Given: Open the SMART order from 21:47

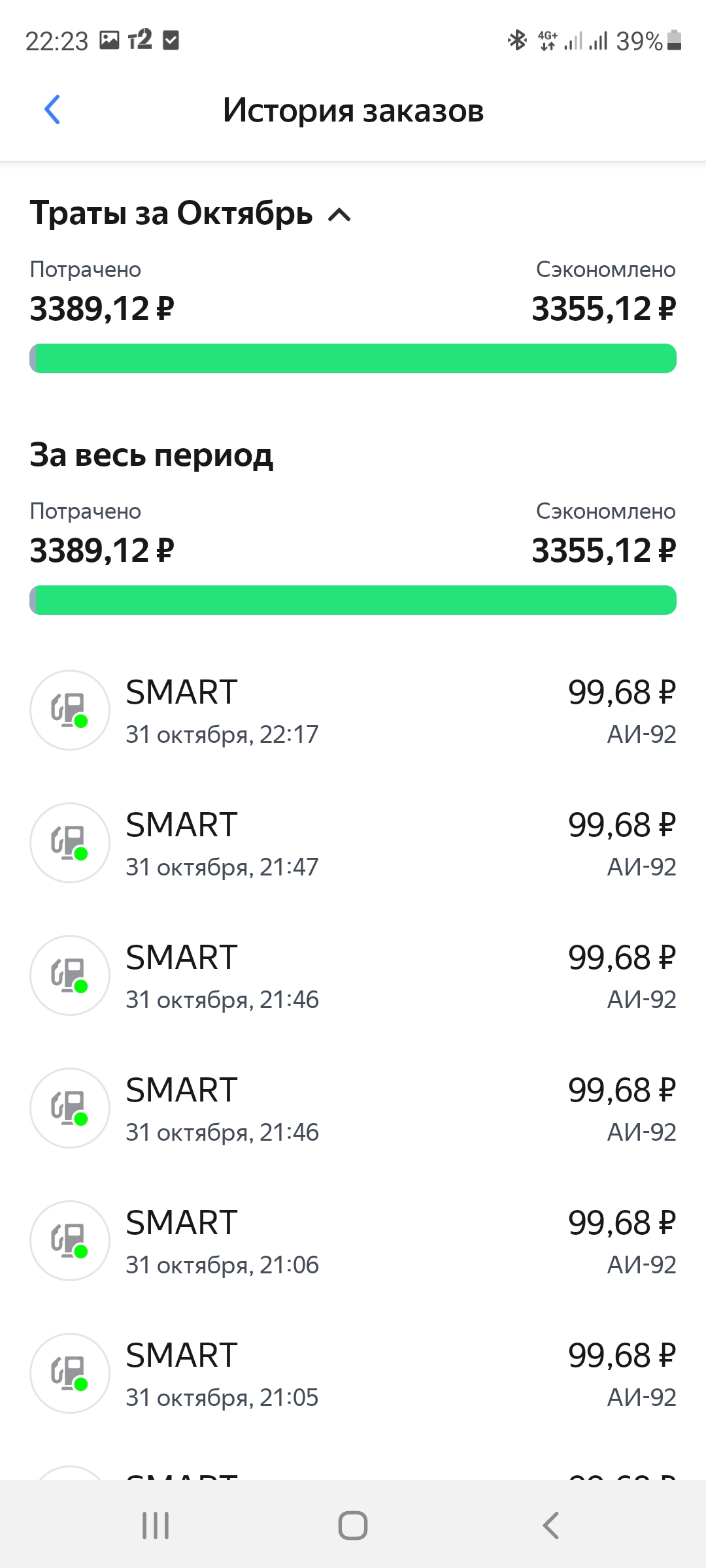Looking at the screenshot, I should point(353,843).
